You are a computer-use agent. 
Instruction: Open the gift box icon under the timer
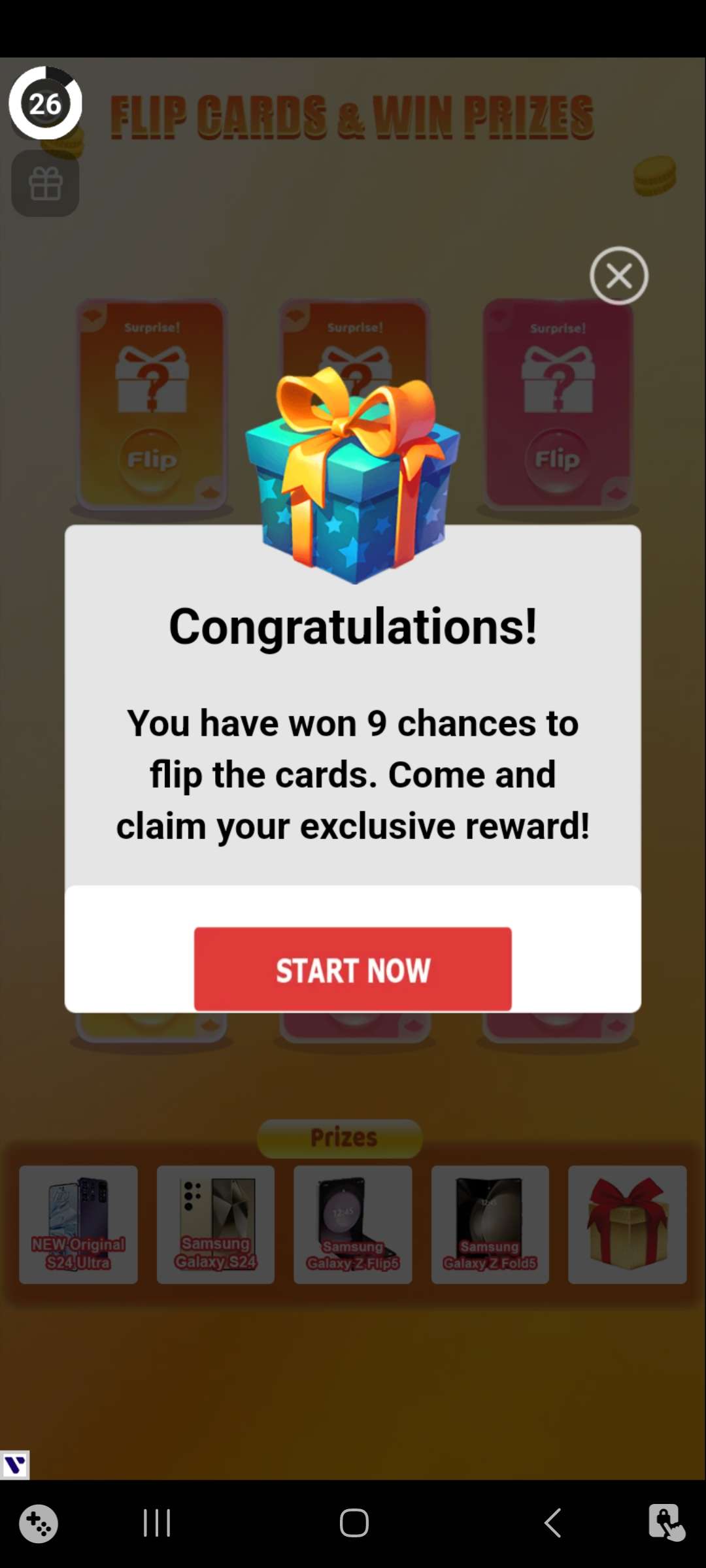click(45, 184)
